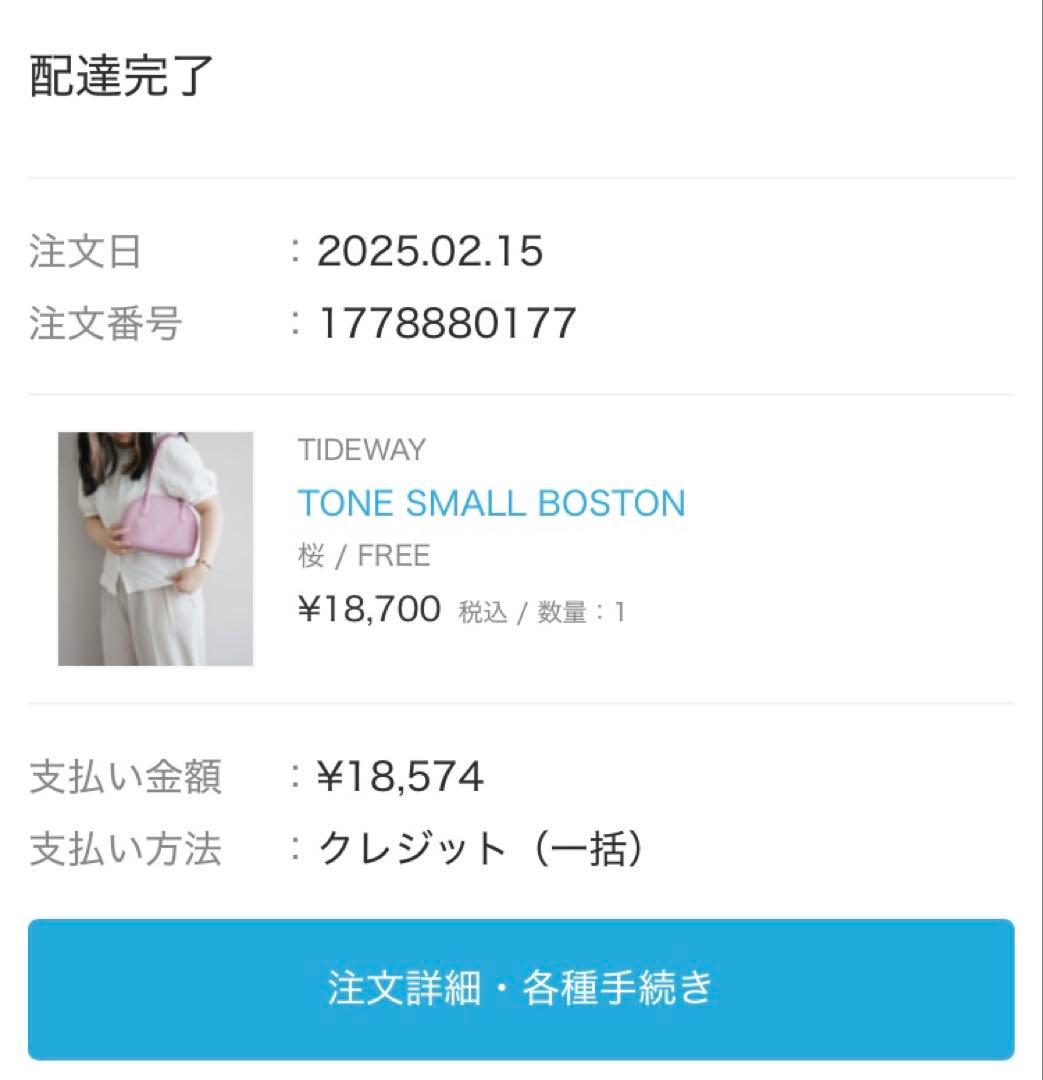Open the TONE SMALL BOSTON product link
Image resolution: width=1043 pixels, height=1080 pixels.
click(x=491, y=503)
